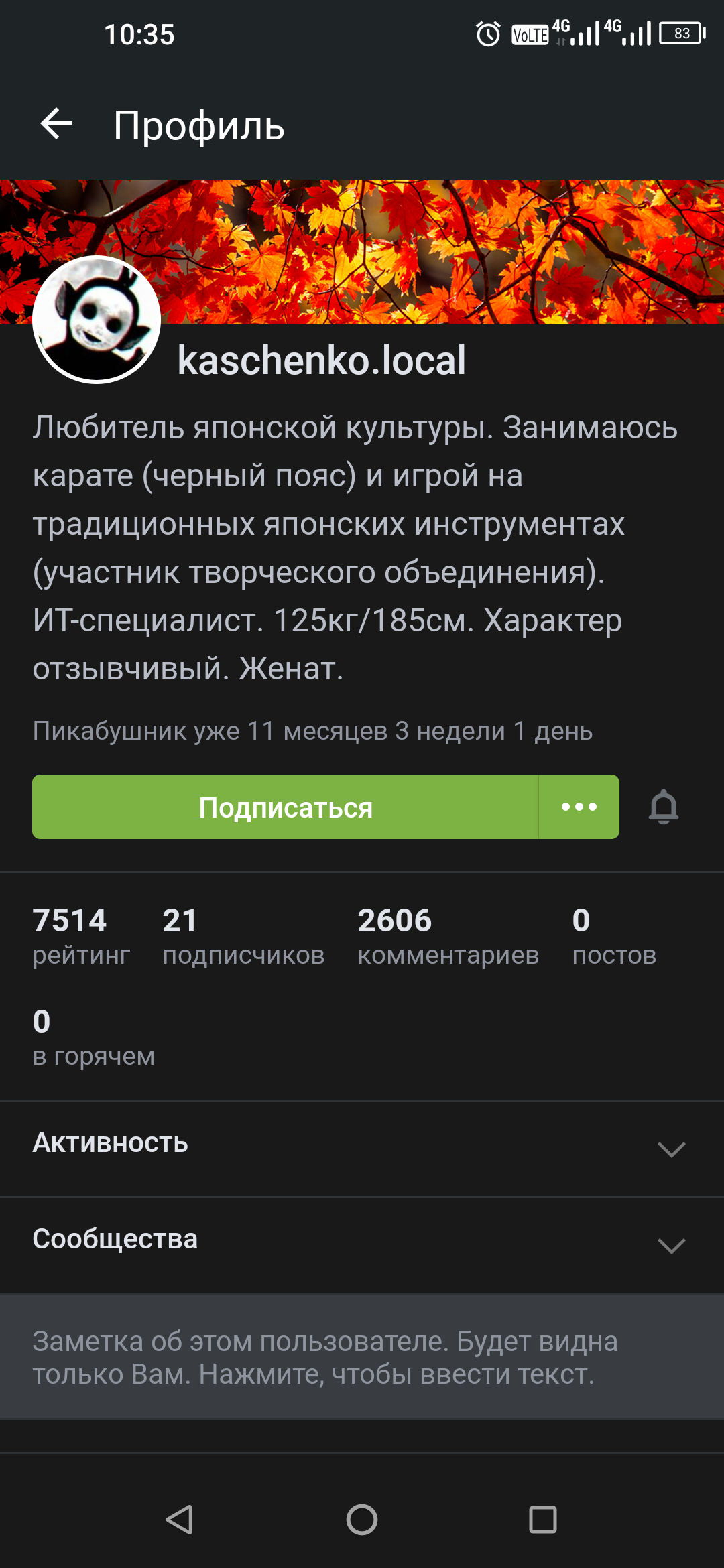Image resolution: width=724 pixels, height=1568 pixels.
Task: Open the 2606 комментариев list
Action: pyautogui.click(x=448, y=936)
